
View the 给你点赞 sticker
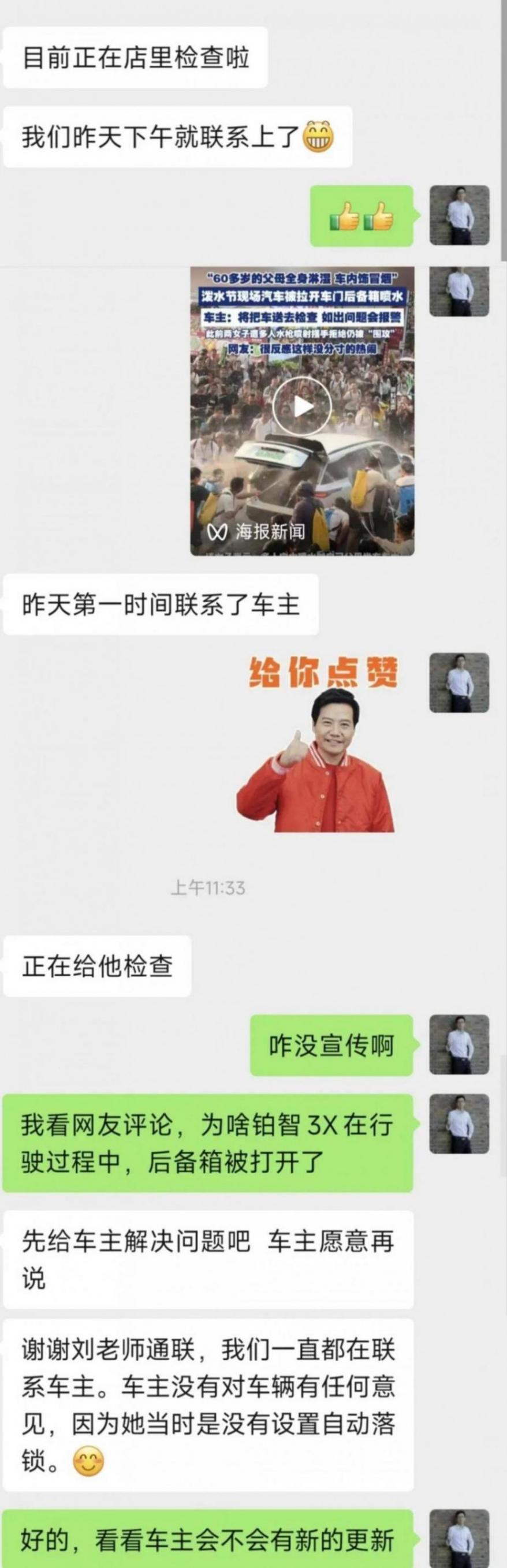[318, 744]
